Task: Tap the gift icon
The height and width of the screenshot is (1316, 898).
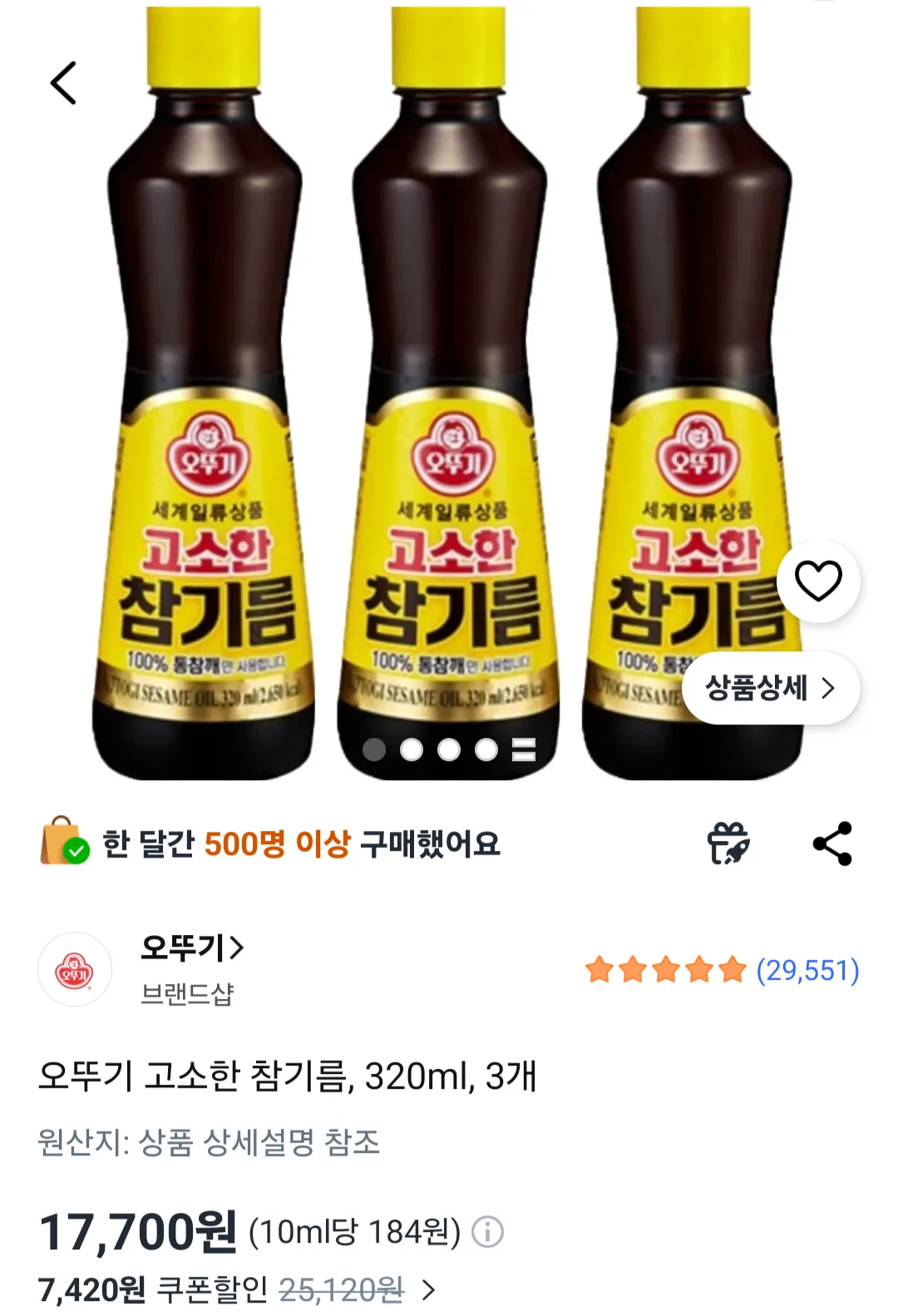Action: tap(728, 844)
